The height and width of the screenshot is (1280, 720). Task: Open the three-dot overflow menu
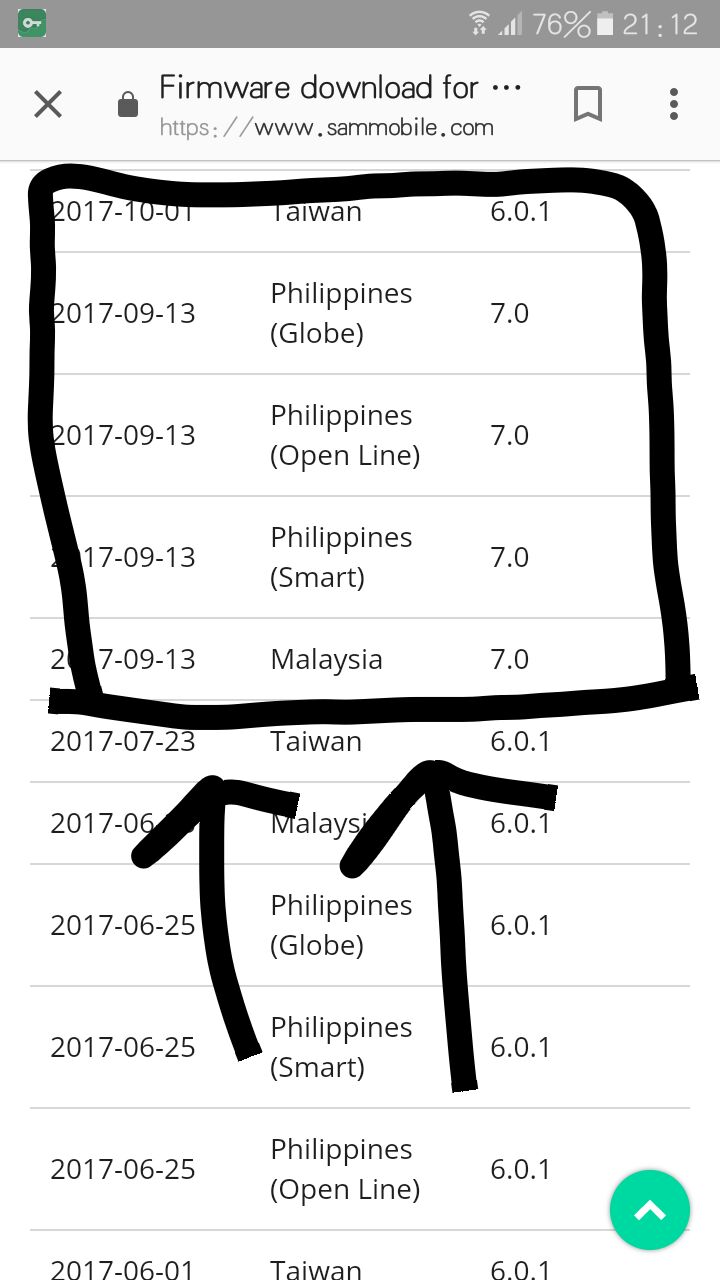(x=674, y=104)
